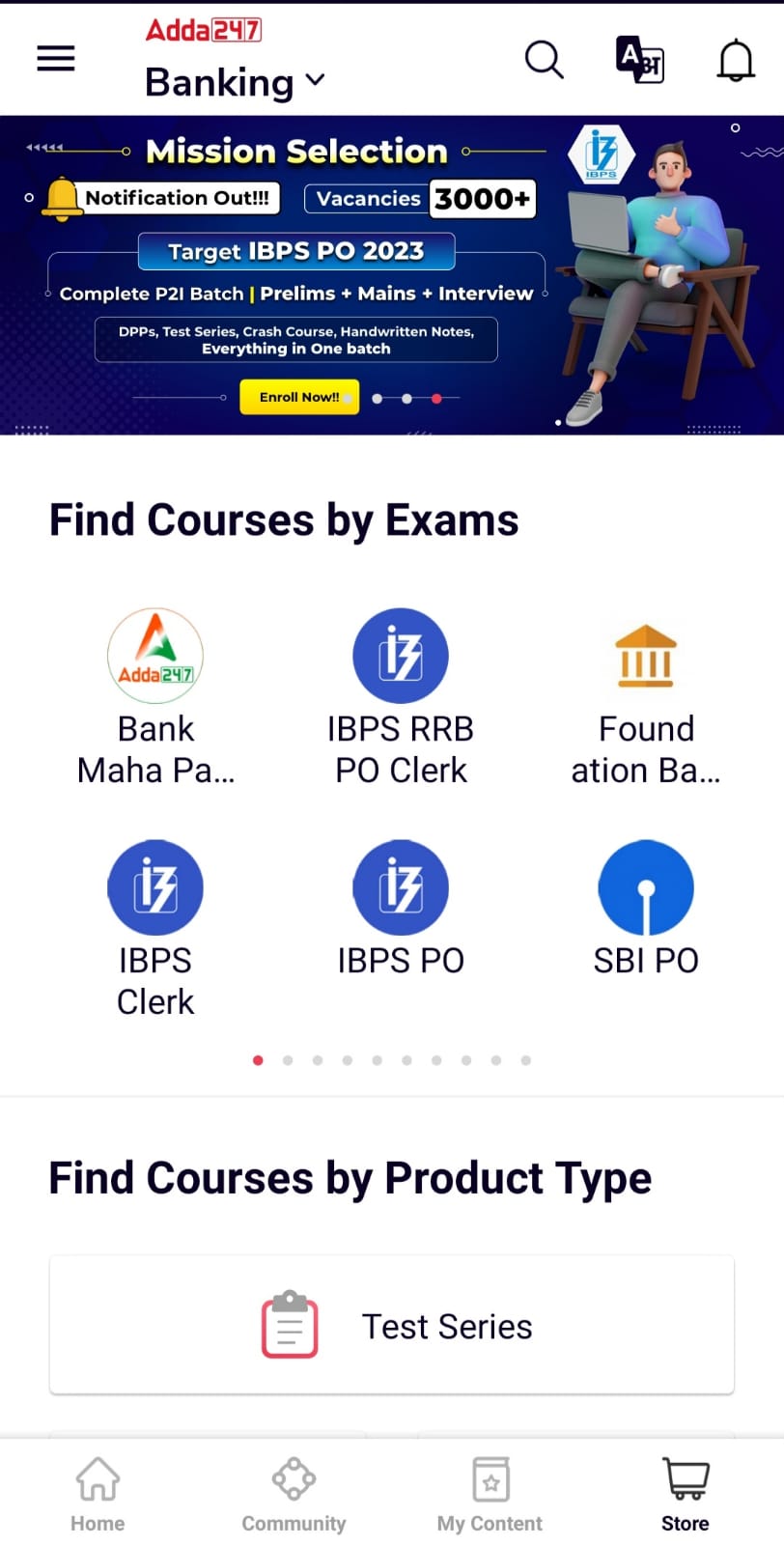The width and height of the screenshot is (784, 1545).
Task: Select the IBPS PO course icon
Action: tap(401, 886)
